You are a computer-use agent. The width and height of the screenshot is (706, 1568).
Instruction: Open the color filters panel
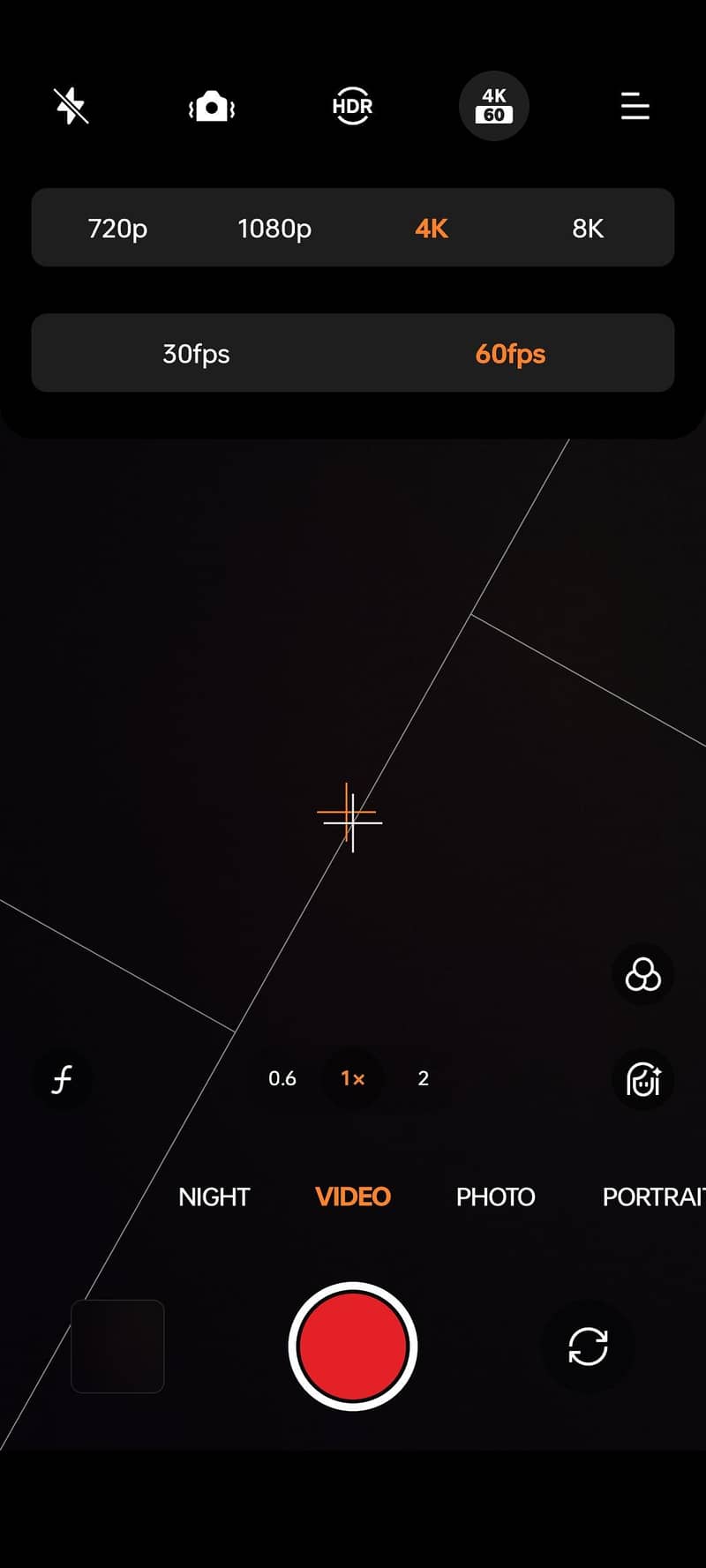[642, 975]
